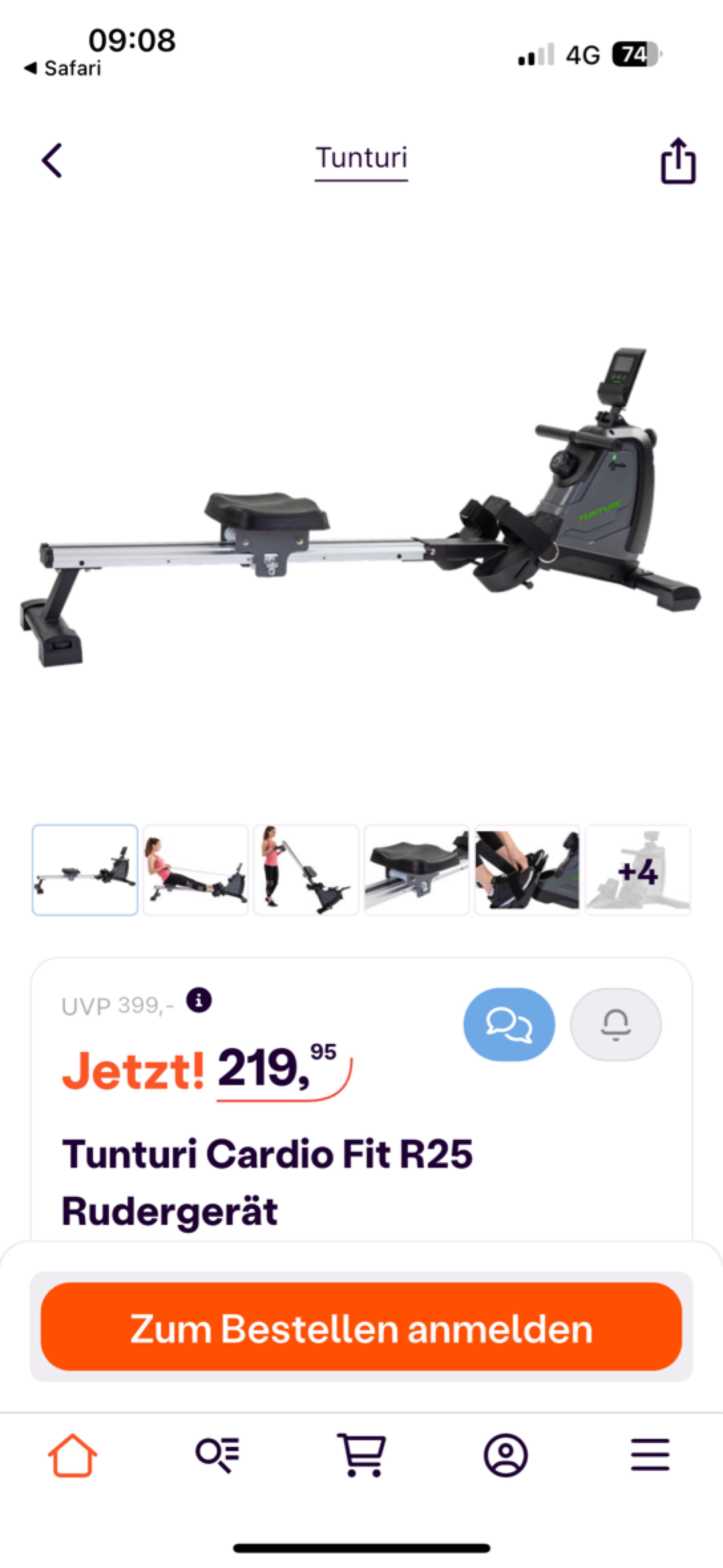Screen dimensions: 723x1568
Task: Open the Tunturi brand link
Action: 361,158
